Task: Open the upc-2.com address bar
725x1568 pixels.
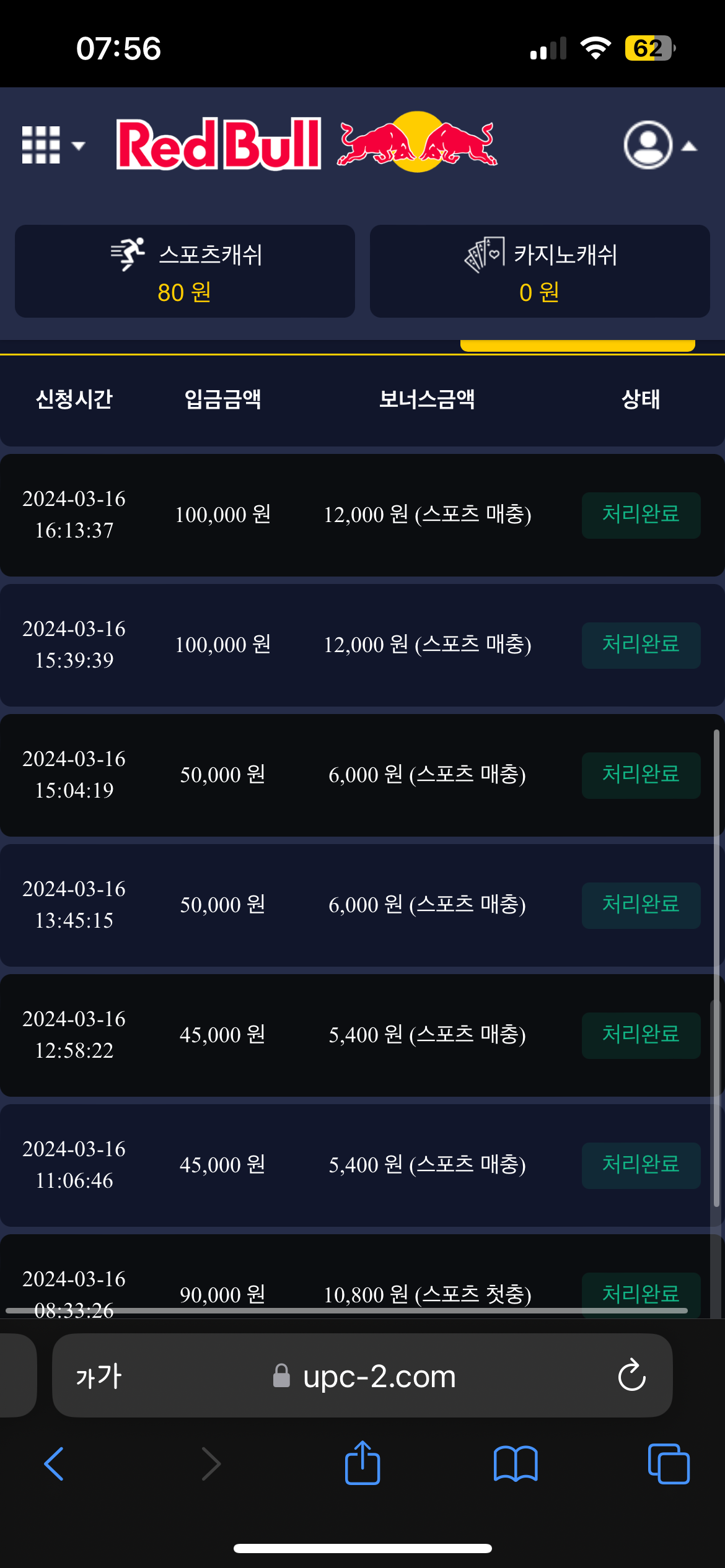Action: click(378, 1377)
